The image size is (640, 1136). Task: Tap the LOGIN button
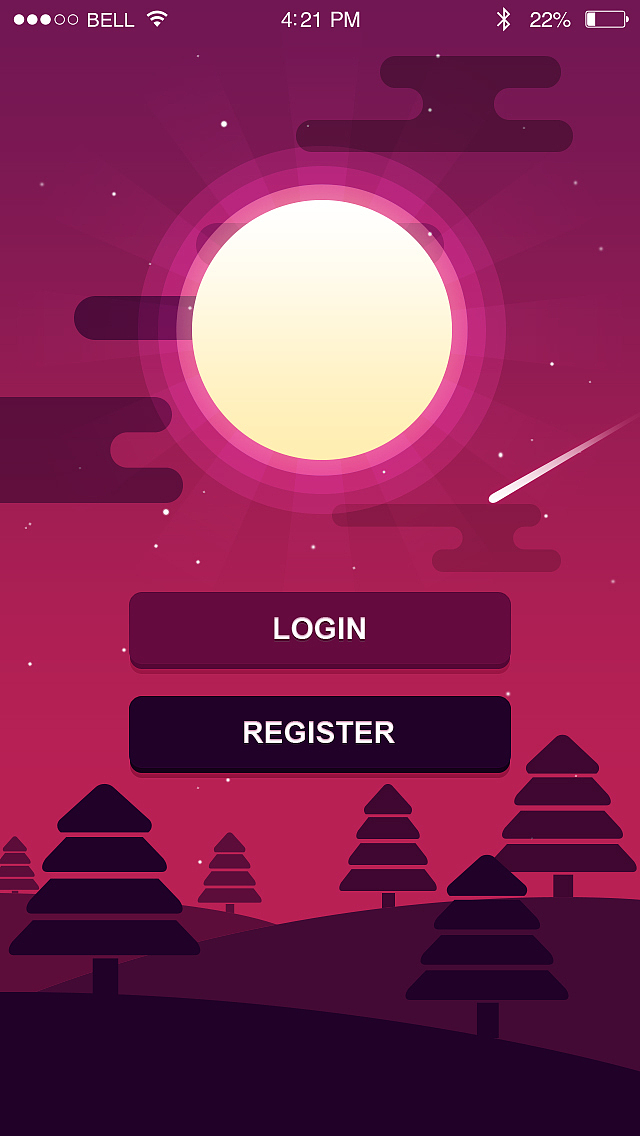(x=320, y=629)
